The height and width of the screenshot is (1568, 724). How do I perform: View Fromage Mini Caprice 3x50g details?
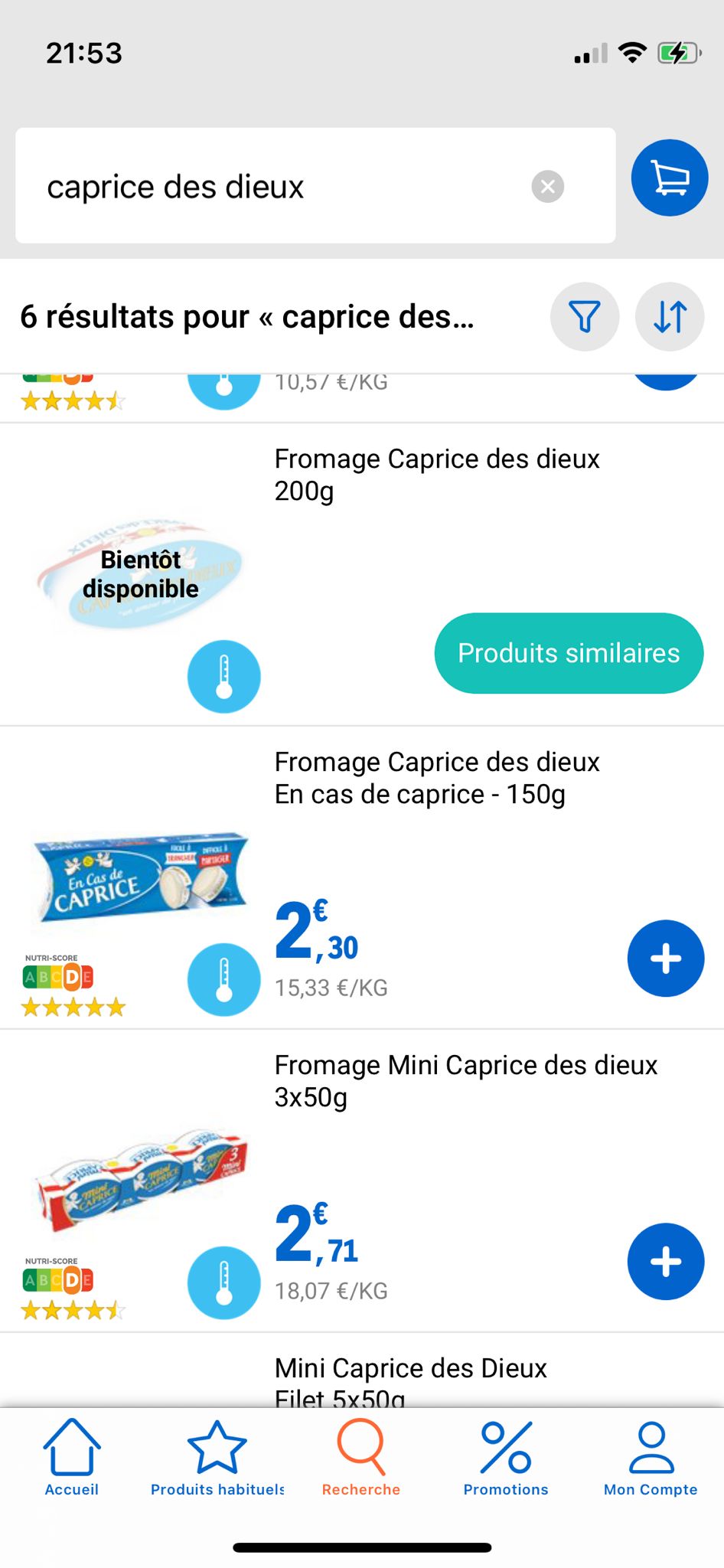[x=465, y=1081]
